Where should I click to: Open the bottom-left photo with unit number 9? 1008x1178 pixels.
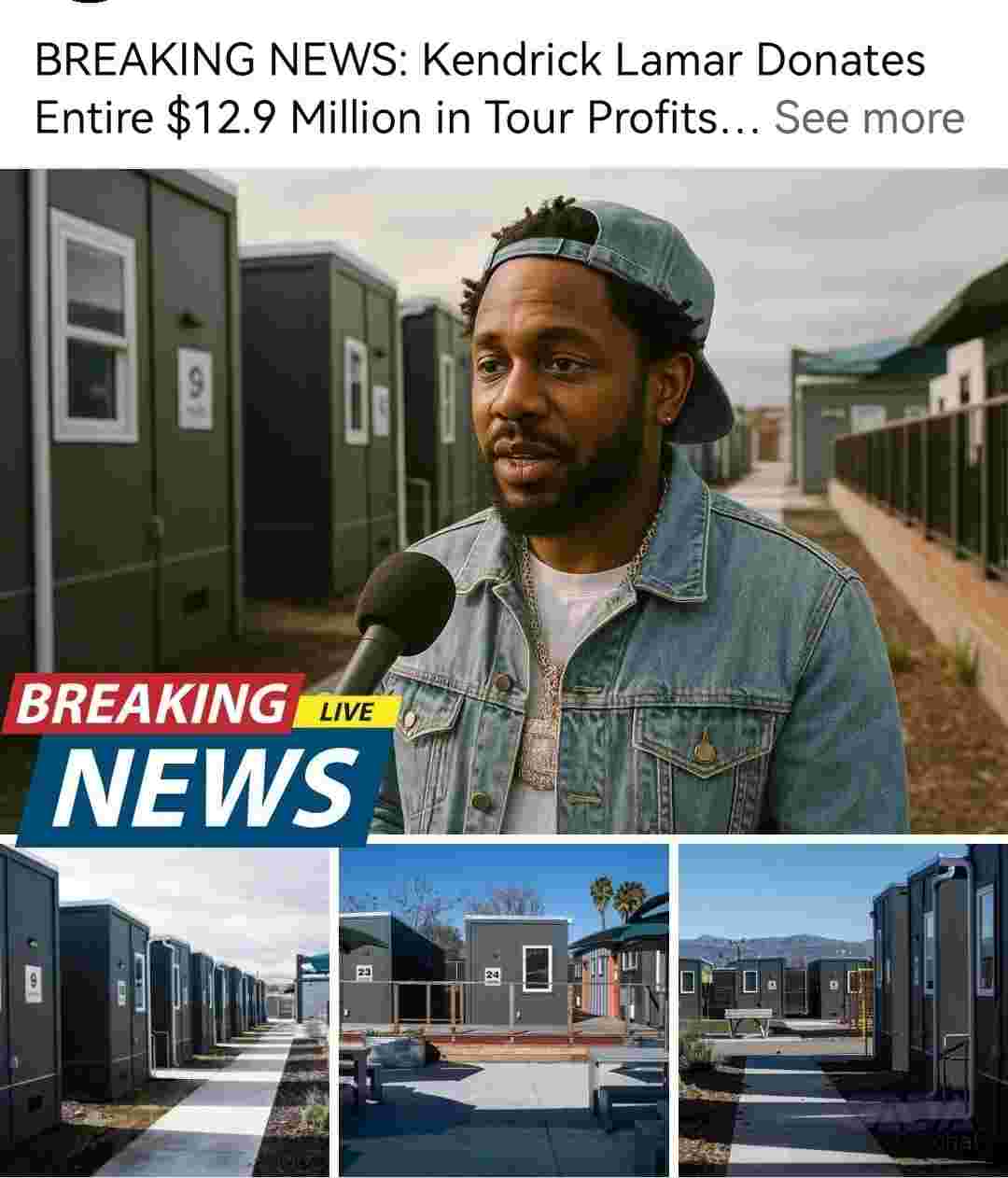click(164, 1010)
